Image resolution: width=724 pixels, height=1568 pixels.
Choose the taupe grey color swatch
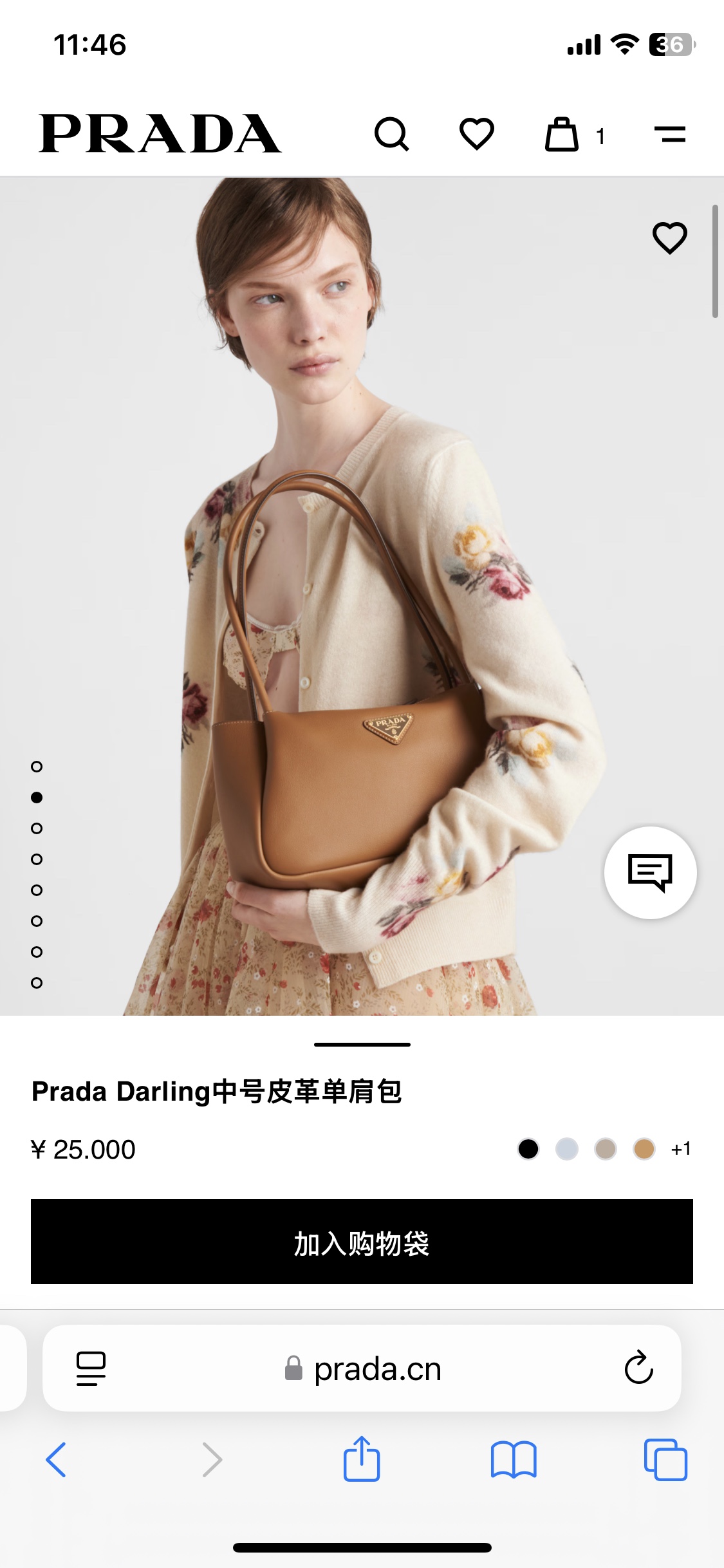coord(606,1149)
